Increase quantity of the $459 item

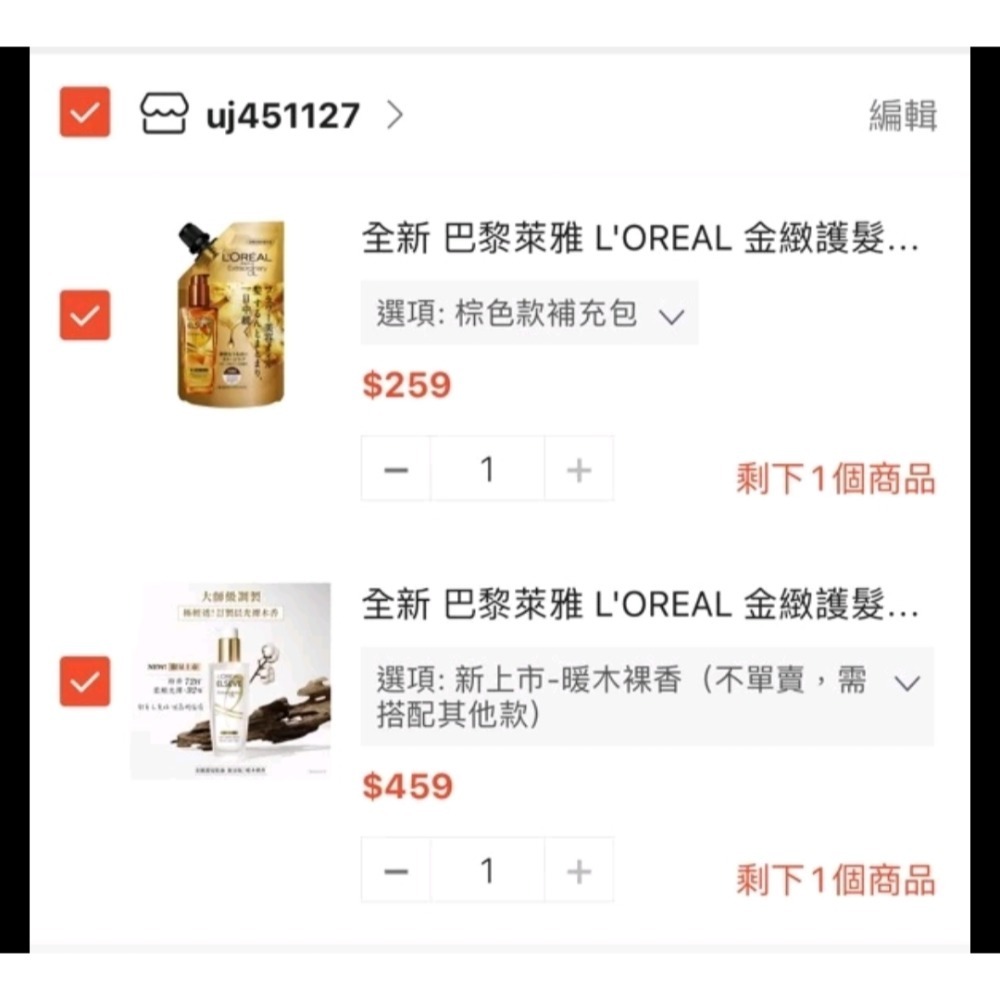pyautogui.click(x=579, y=871)
